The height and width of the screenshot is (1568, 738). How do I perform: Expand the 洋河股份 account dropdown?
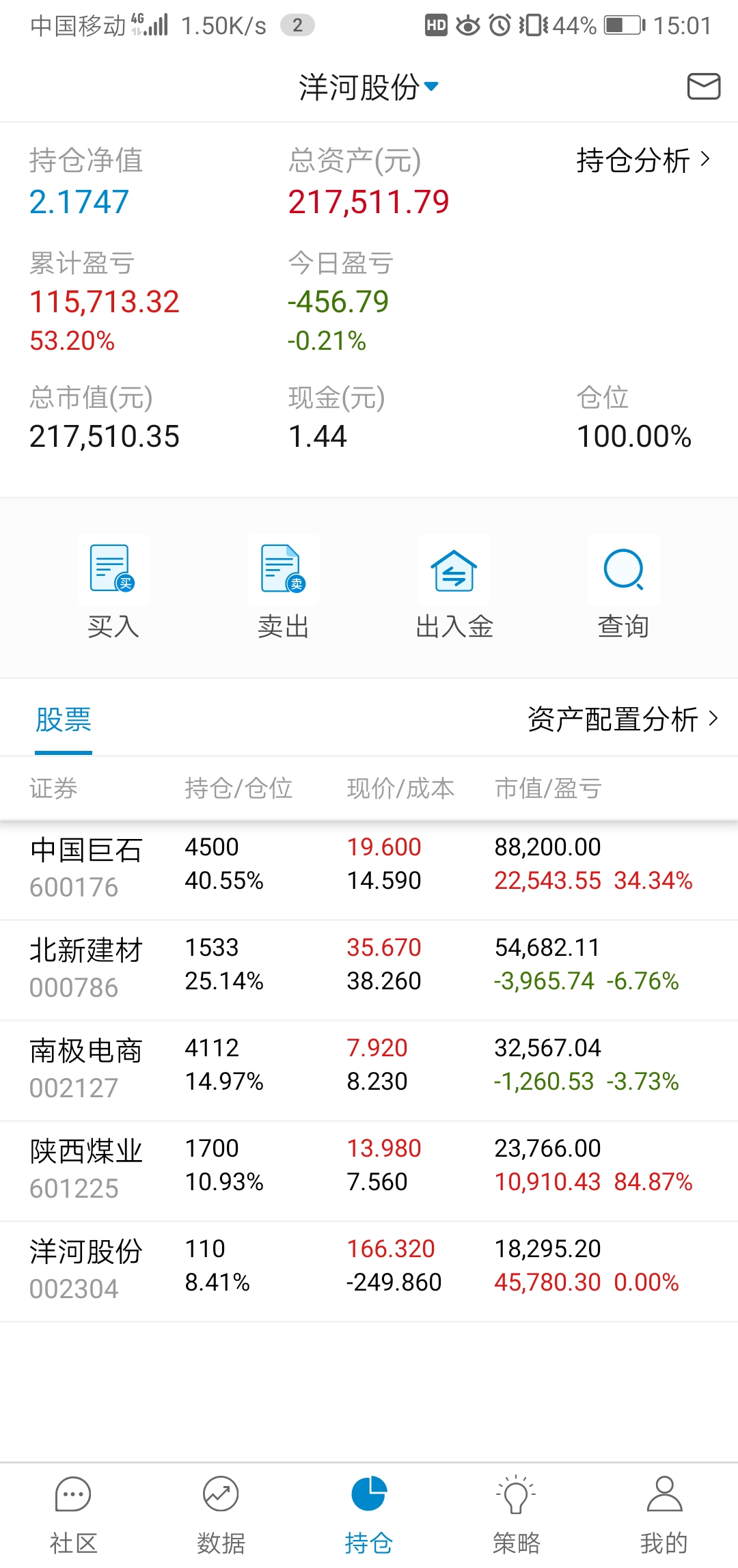pyautogui.click(x=369, y=87)
